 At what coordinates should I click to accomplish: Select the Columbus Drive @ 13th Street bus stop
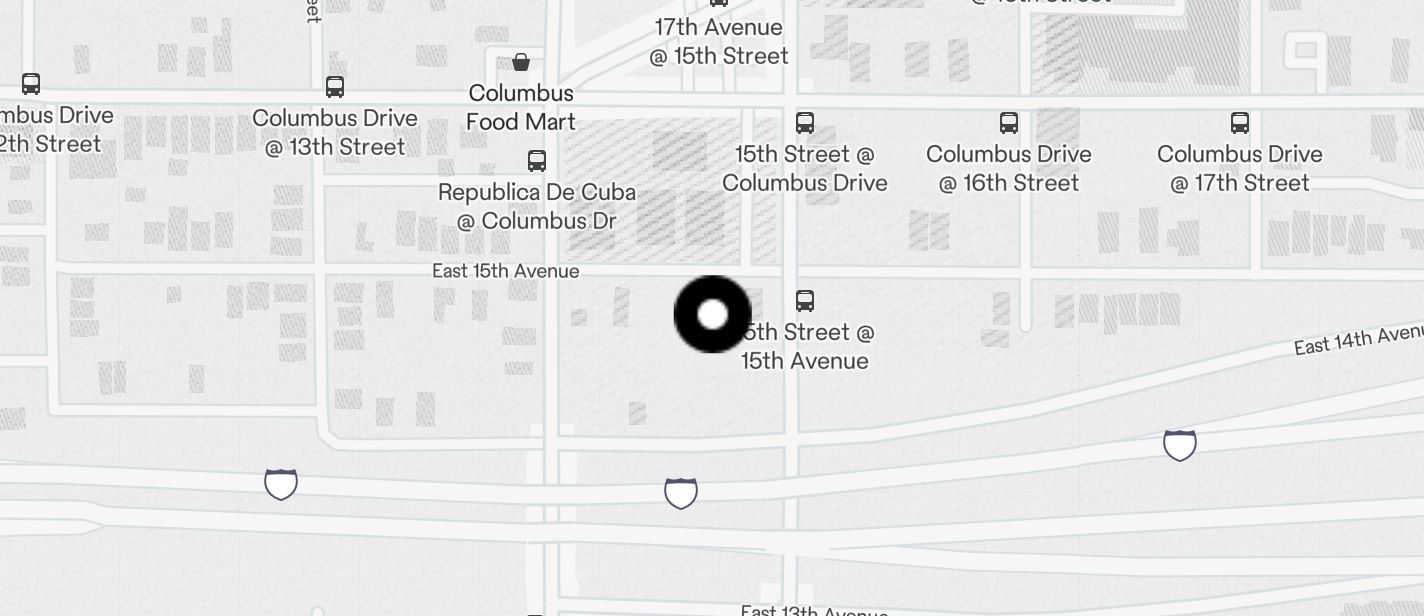point(335,87)
